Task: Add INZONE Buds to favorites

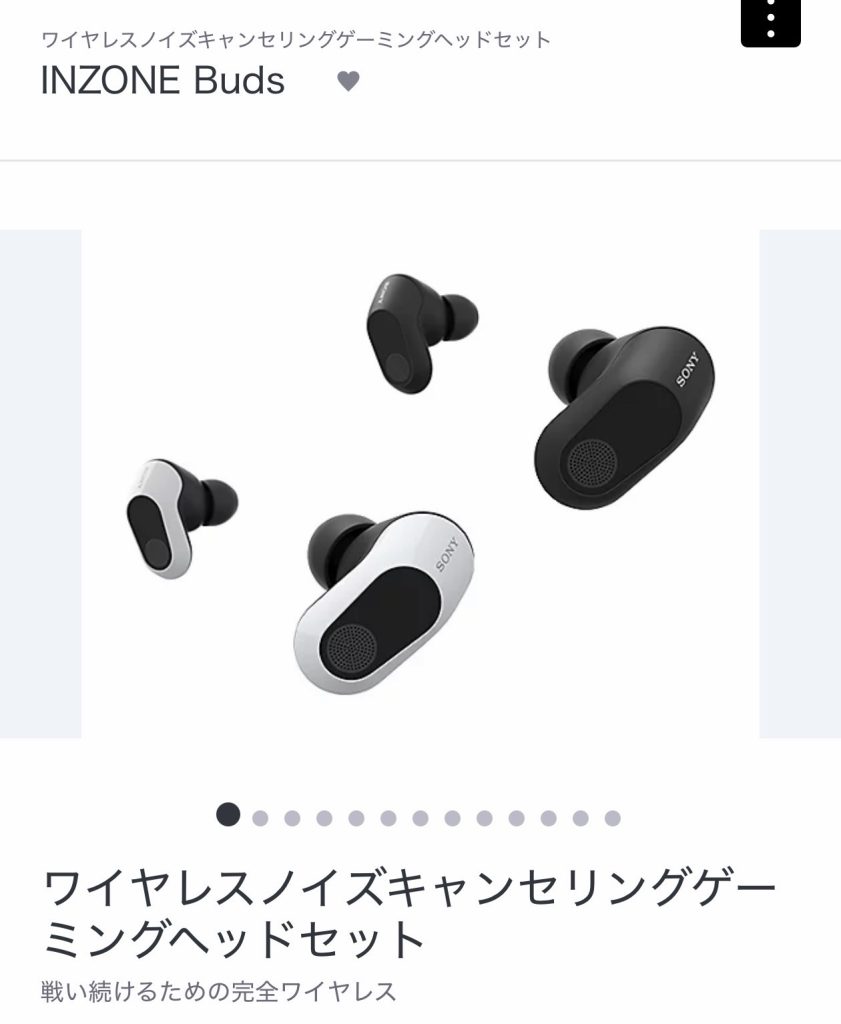Action: click(x=348, y=82)
